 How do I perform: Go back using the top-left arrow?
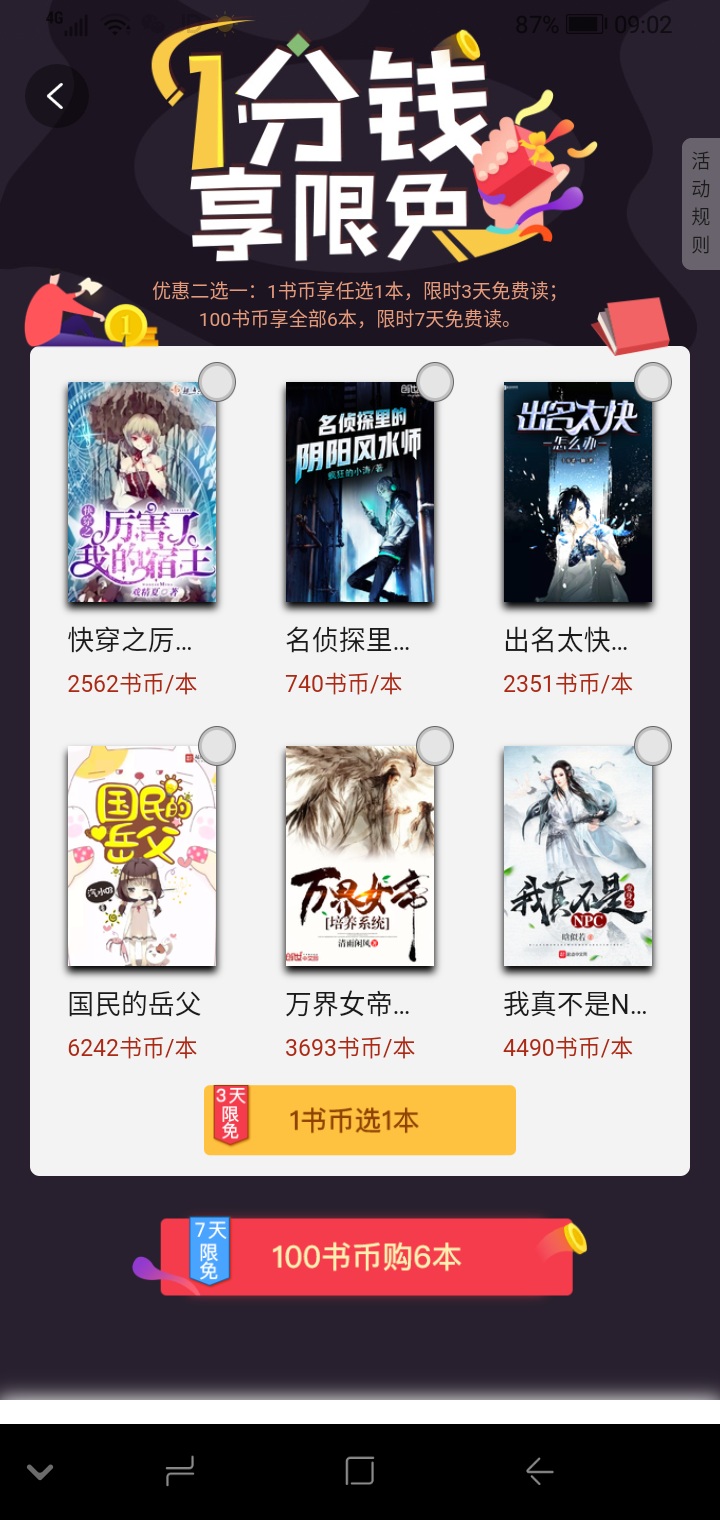pyautogui.click(x=56, y=96)
